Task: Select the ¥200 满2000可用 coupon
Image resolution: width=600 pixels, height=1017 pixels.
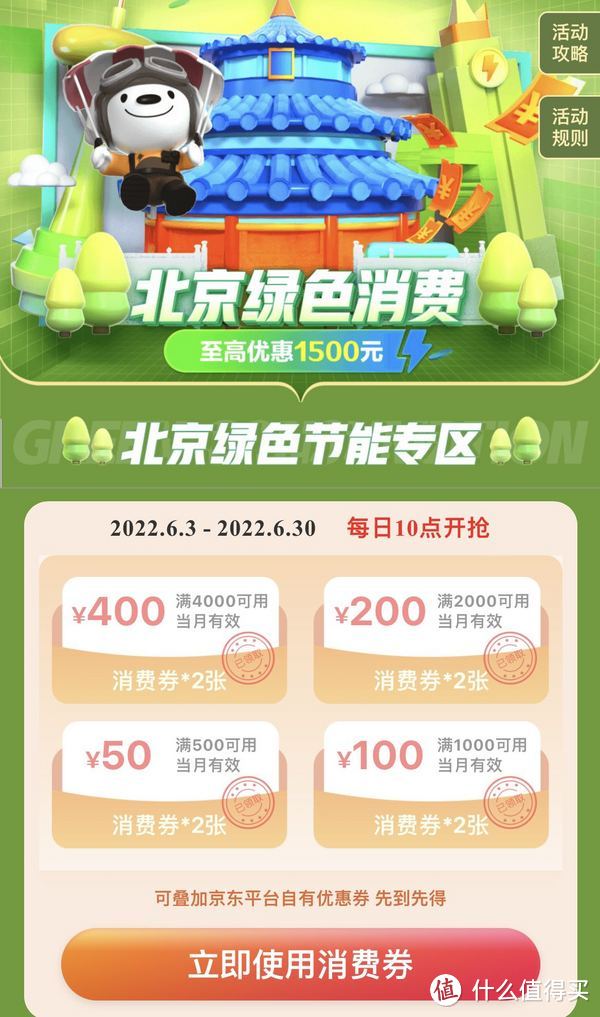Action: (x=431, y=640)
